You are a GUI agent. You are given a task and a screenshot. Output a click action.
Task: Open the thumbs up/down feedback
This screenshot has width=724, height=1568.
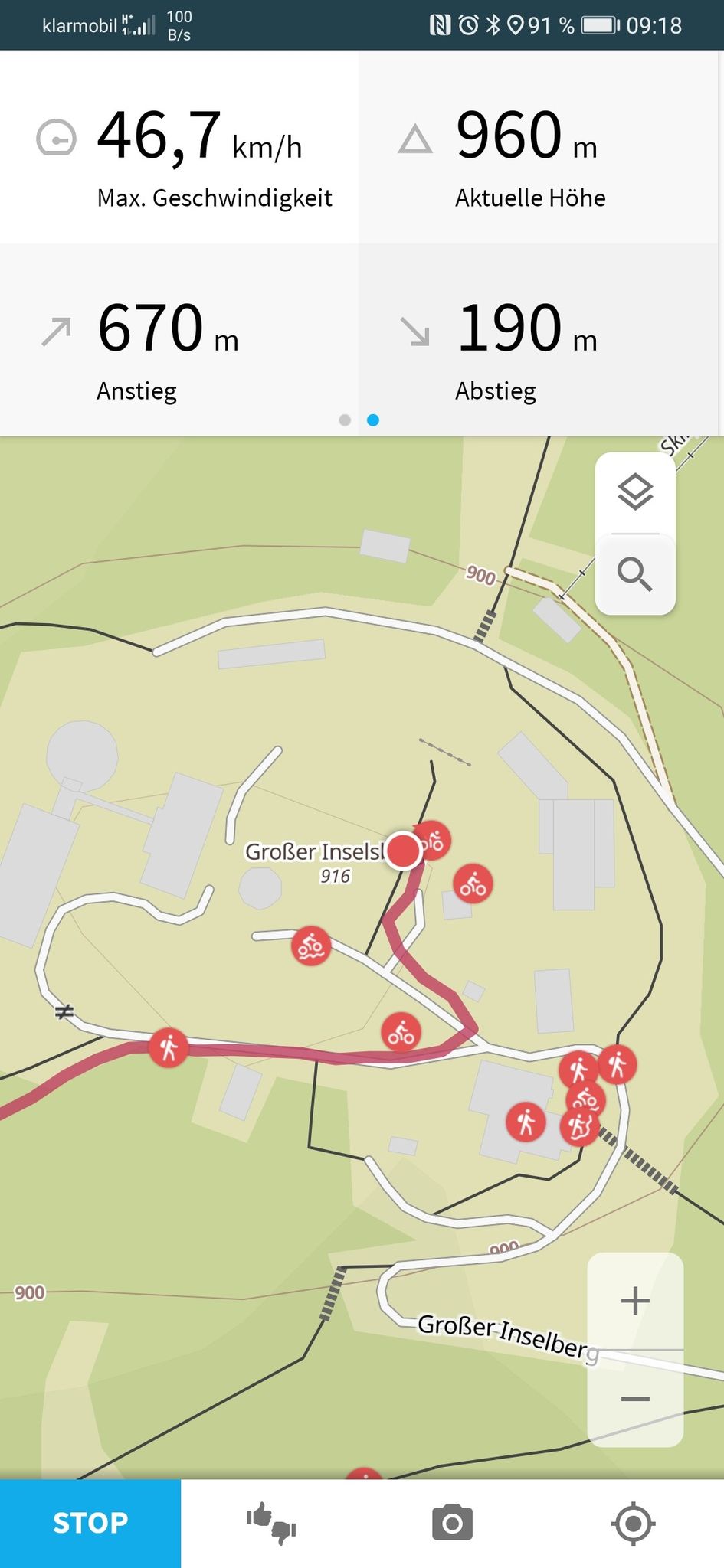pyautogui.click(x=271, y=1523)
